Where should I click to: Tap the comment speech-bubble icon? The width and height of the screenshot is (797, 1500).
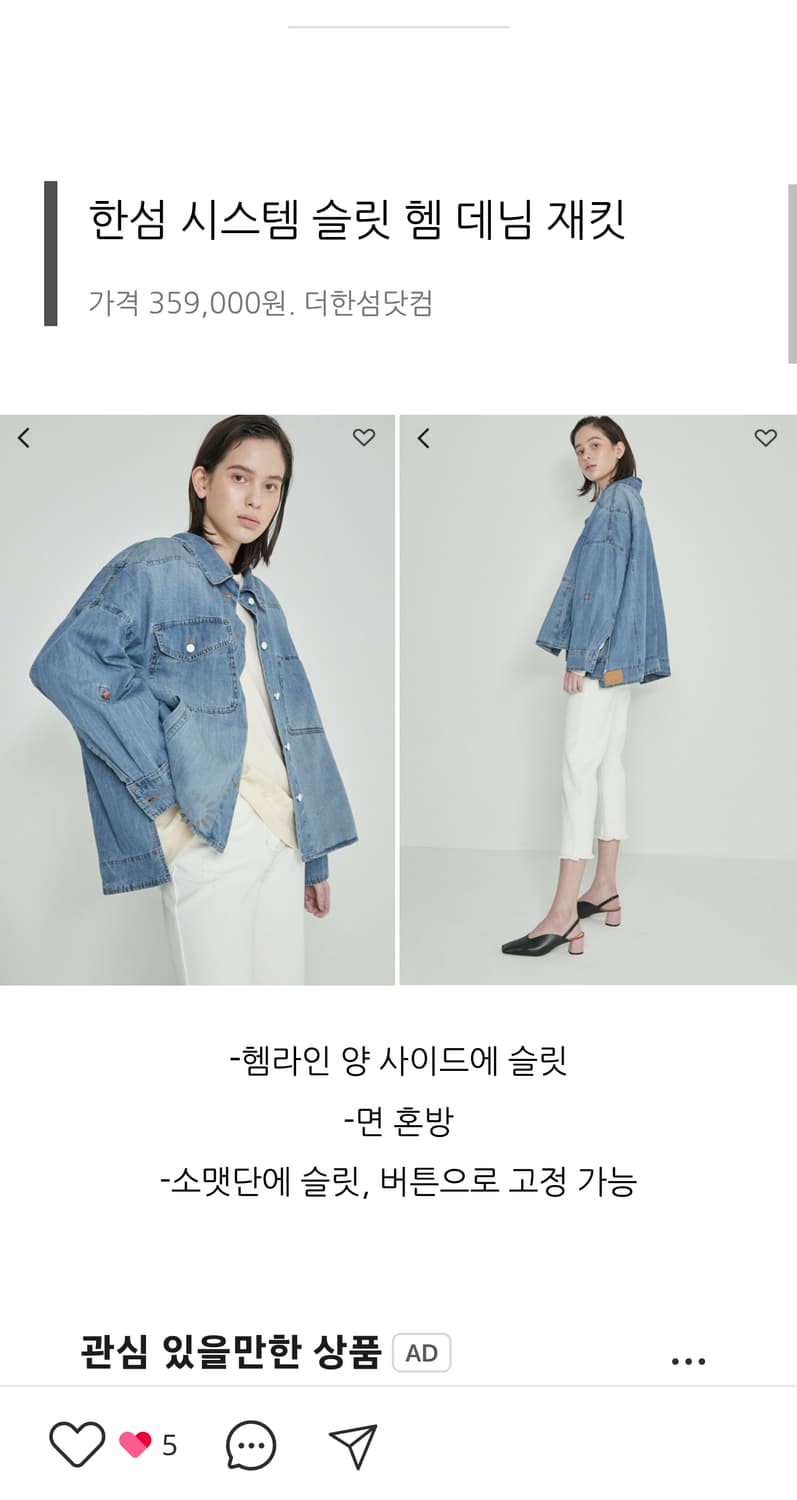click(248, 1445)
